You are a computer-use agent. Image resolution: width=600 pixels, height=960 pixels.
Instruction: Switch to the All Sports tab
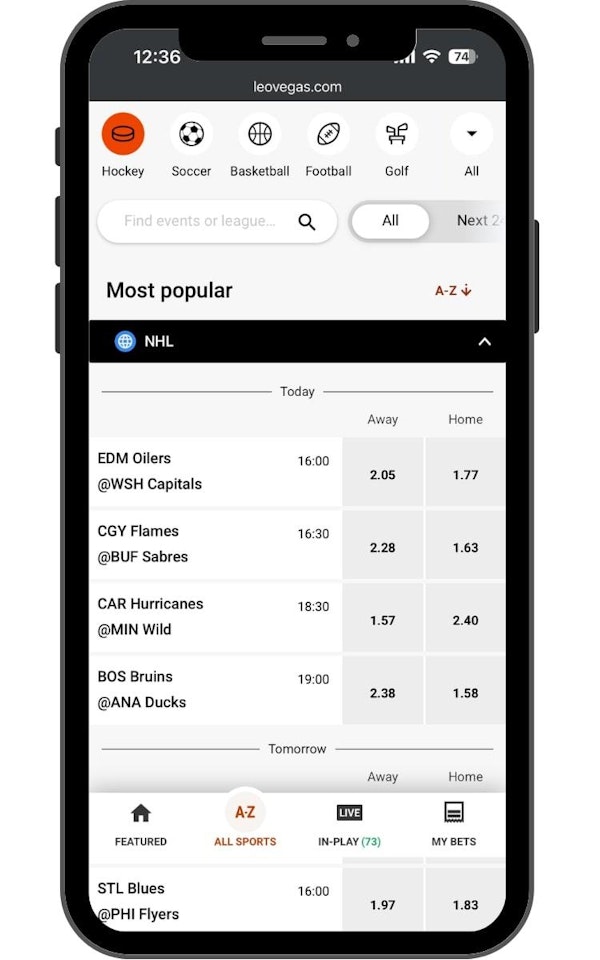click(245, 825)
